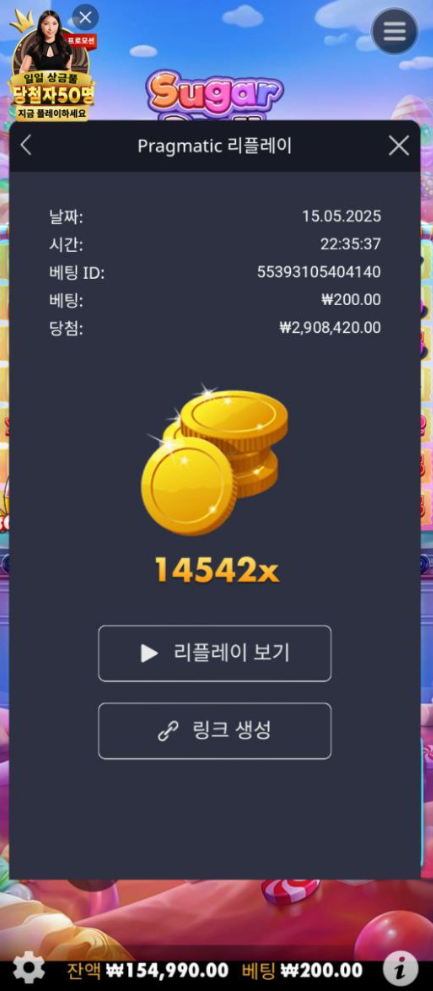Open game settings gear
Image resolution: width=433 pixels, height=991 pixels.
click(29, 969)
